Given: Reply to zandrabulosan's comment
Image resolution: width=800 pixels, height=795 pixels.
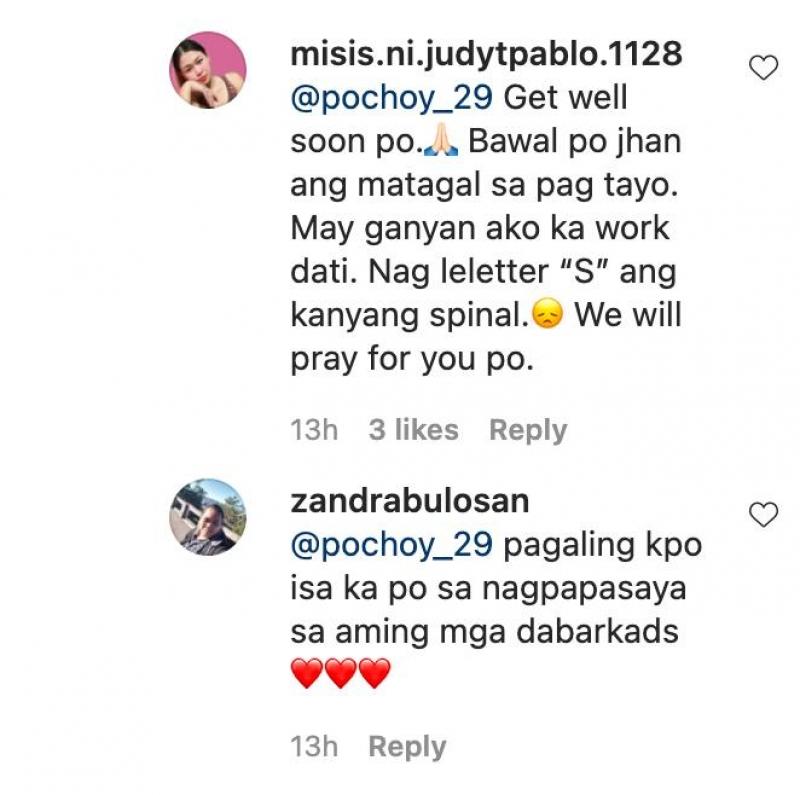Looking at the screenshot, I should [x=407, y=747].
